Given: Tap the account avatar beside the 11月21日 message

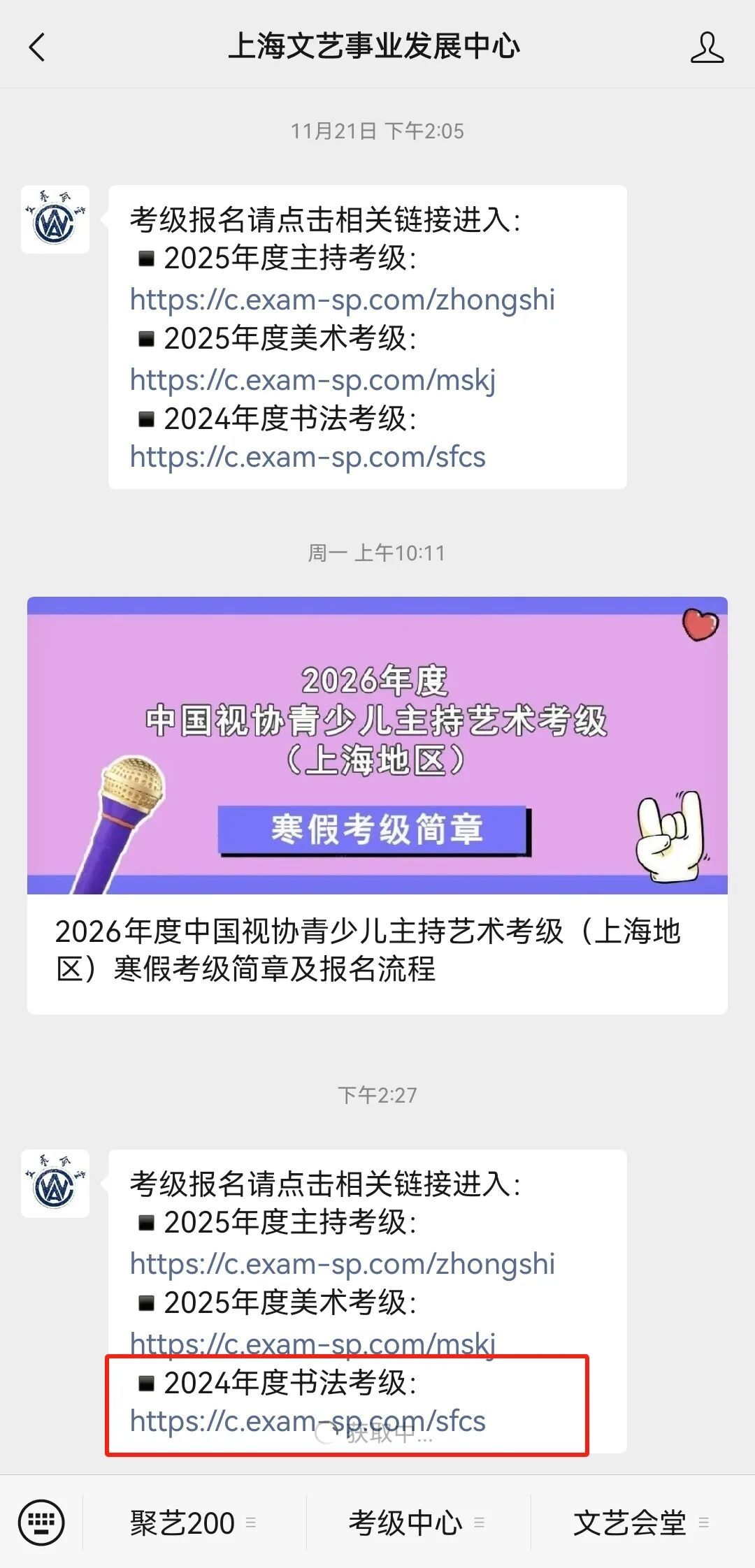Looking at the screenshot, I should click(55, 219).
